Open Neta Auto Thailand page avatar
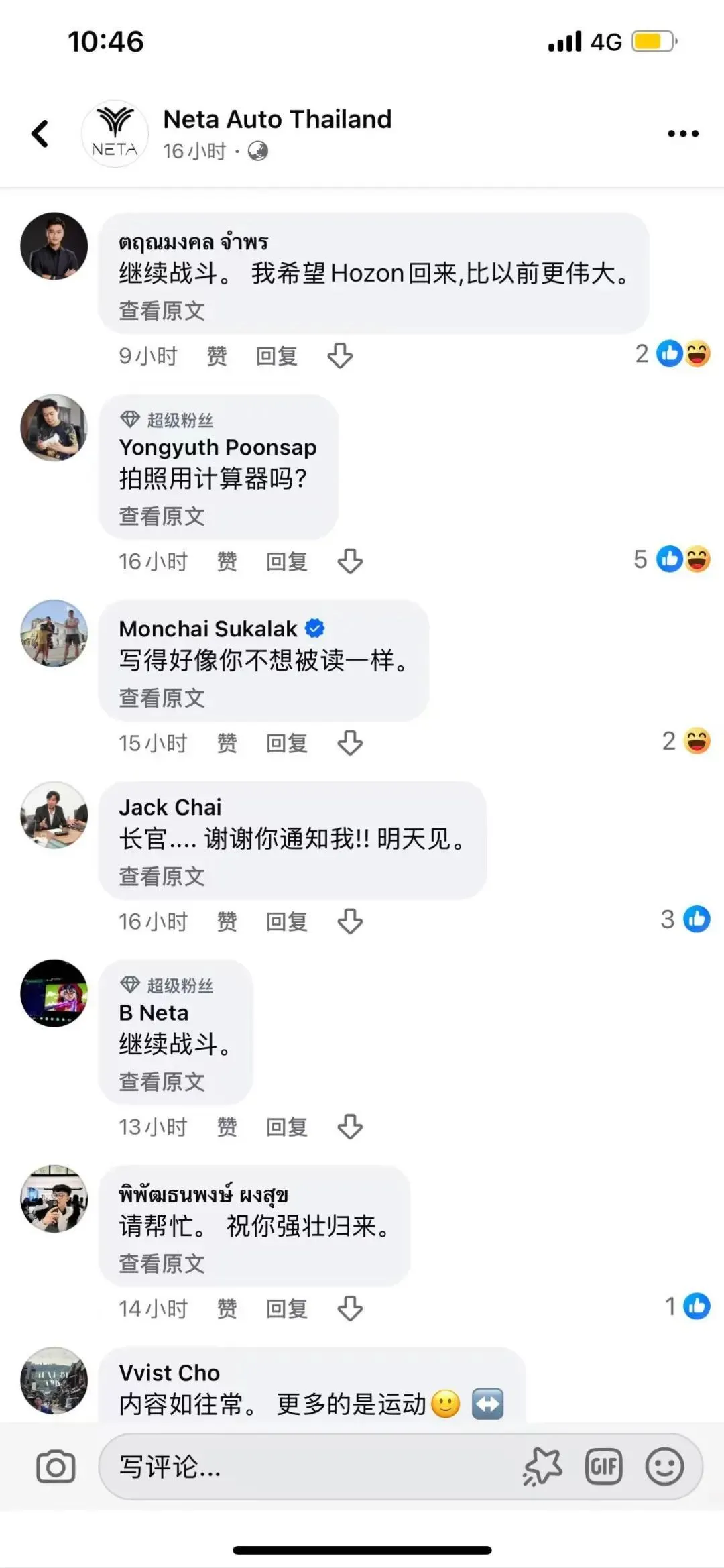Image resolution: width=724 pixels, height=1568 pixels. click(115, 133)
